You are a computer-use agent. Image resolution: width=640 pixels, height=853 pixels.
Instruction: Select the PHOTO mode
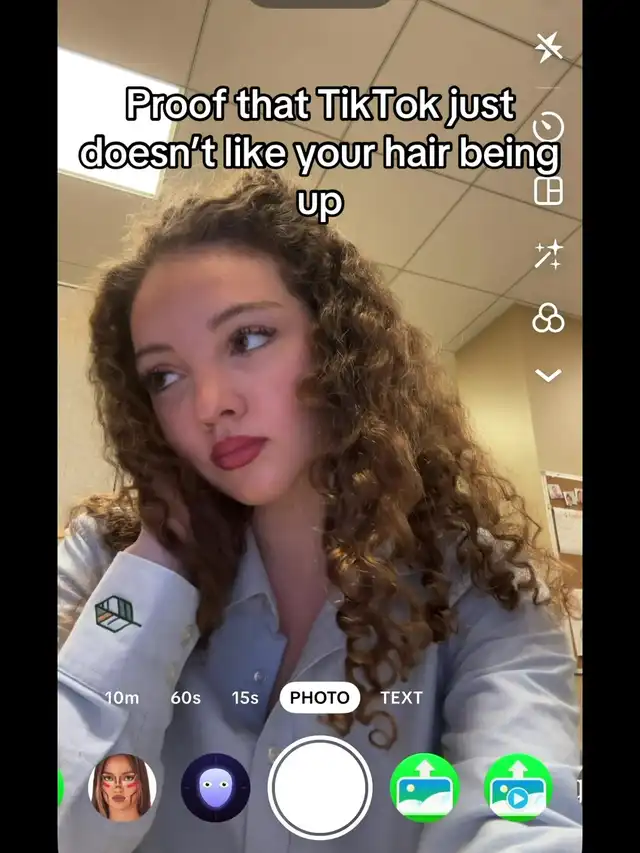[x=319, y=698]
